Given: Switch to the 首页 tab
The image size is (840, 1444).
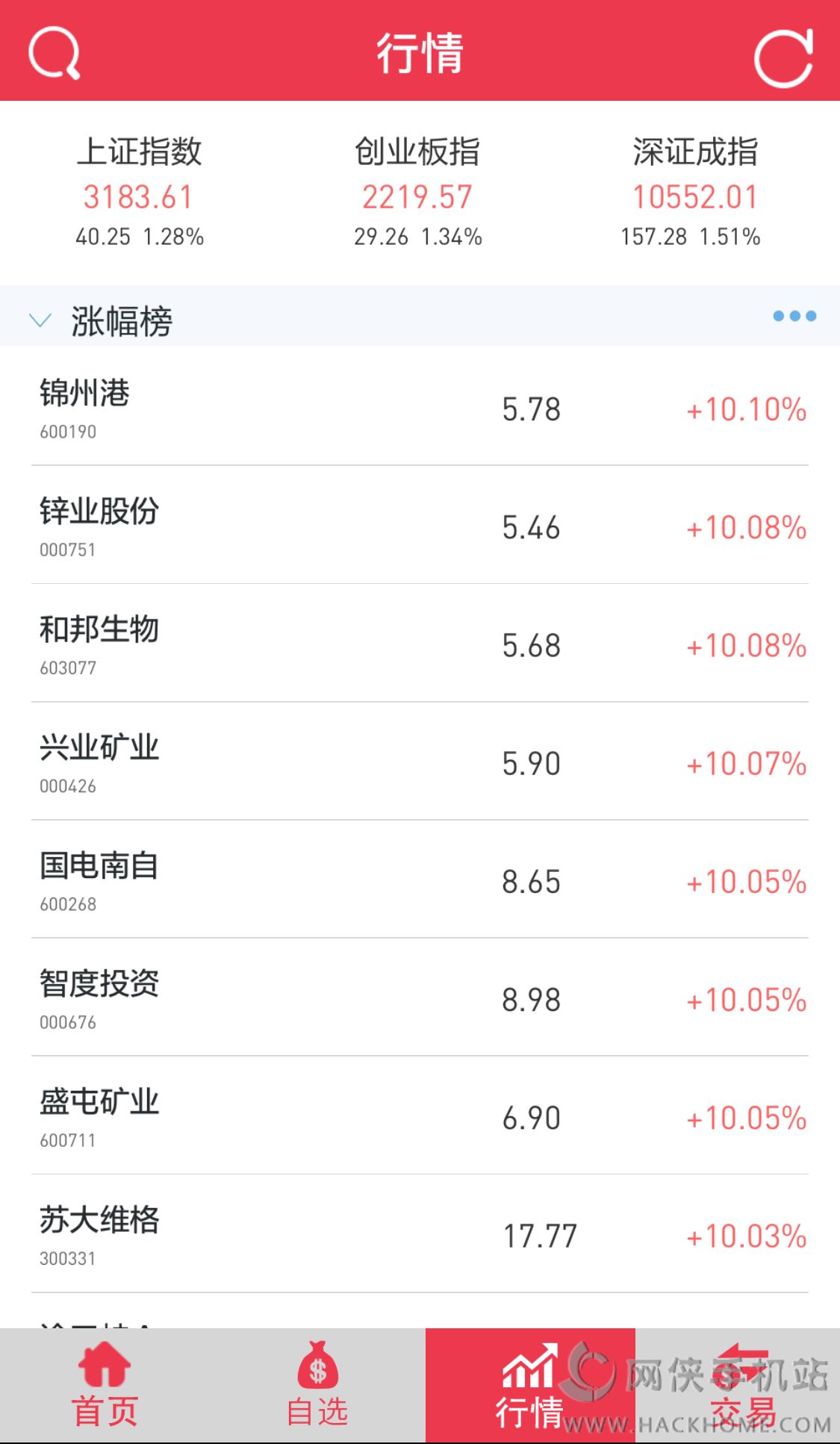Looking at the screenshot, I should pos(105,1386).
